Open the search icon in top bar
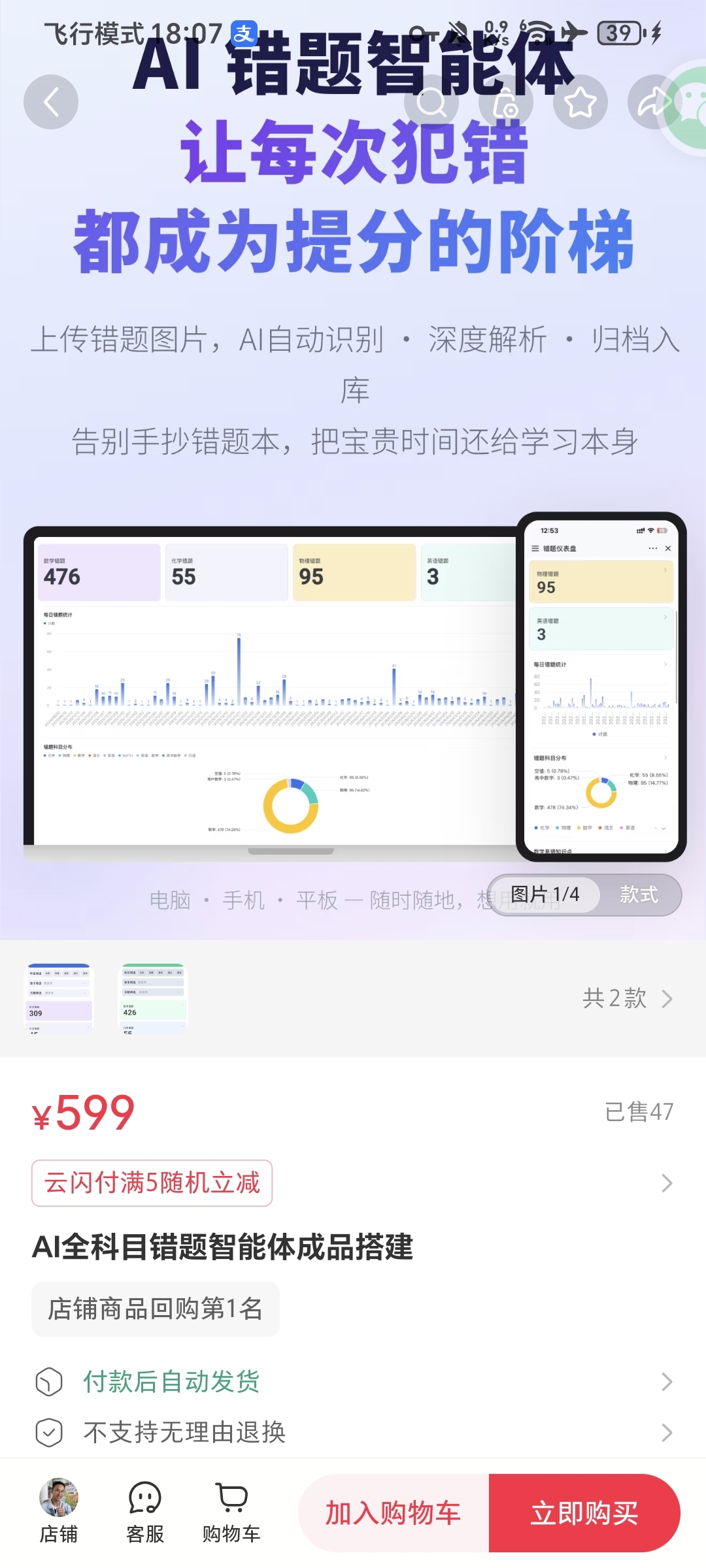The height and width of the screenshot is (1568, 706). pos(431,102)
